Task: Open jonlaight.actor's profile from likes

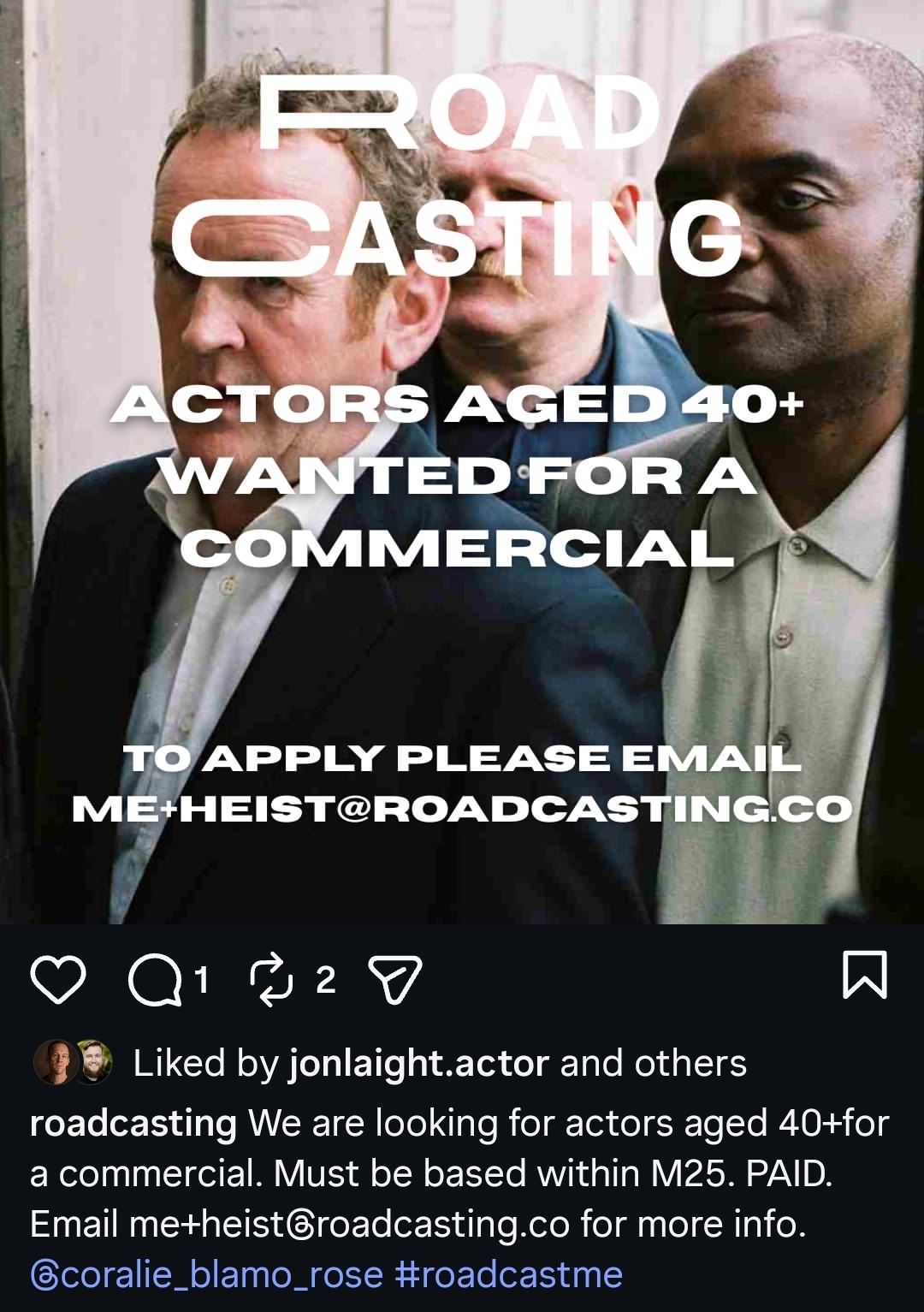Action: click(x=418, y=1064)
